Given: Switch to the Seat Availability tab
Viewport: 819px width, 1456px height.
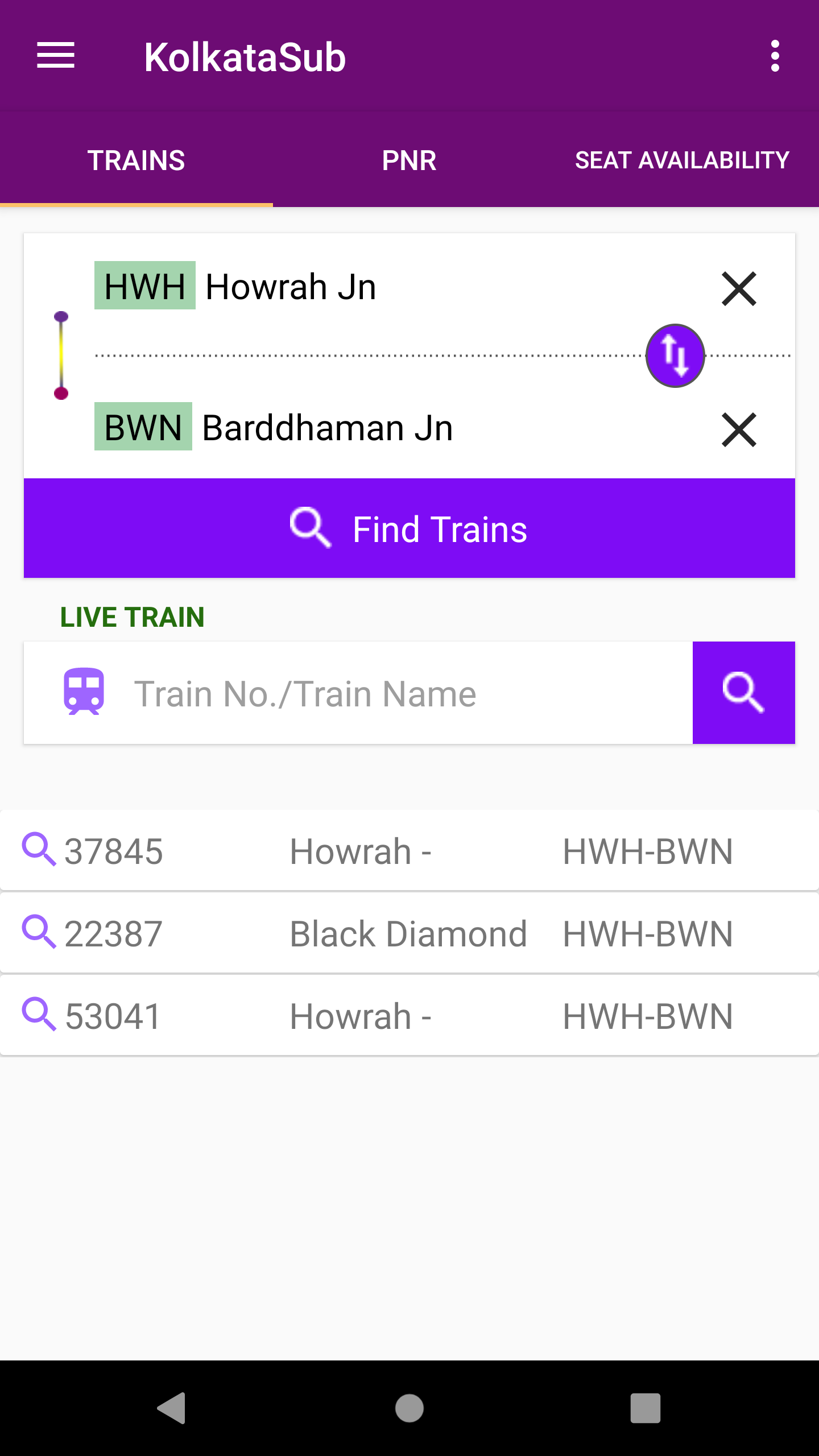Looking at the screenshot, I should (x=682, y=160).
